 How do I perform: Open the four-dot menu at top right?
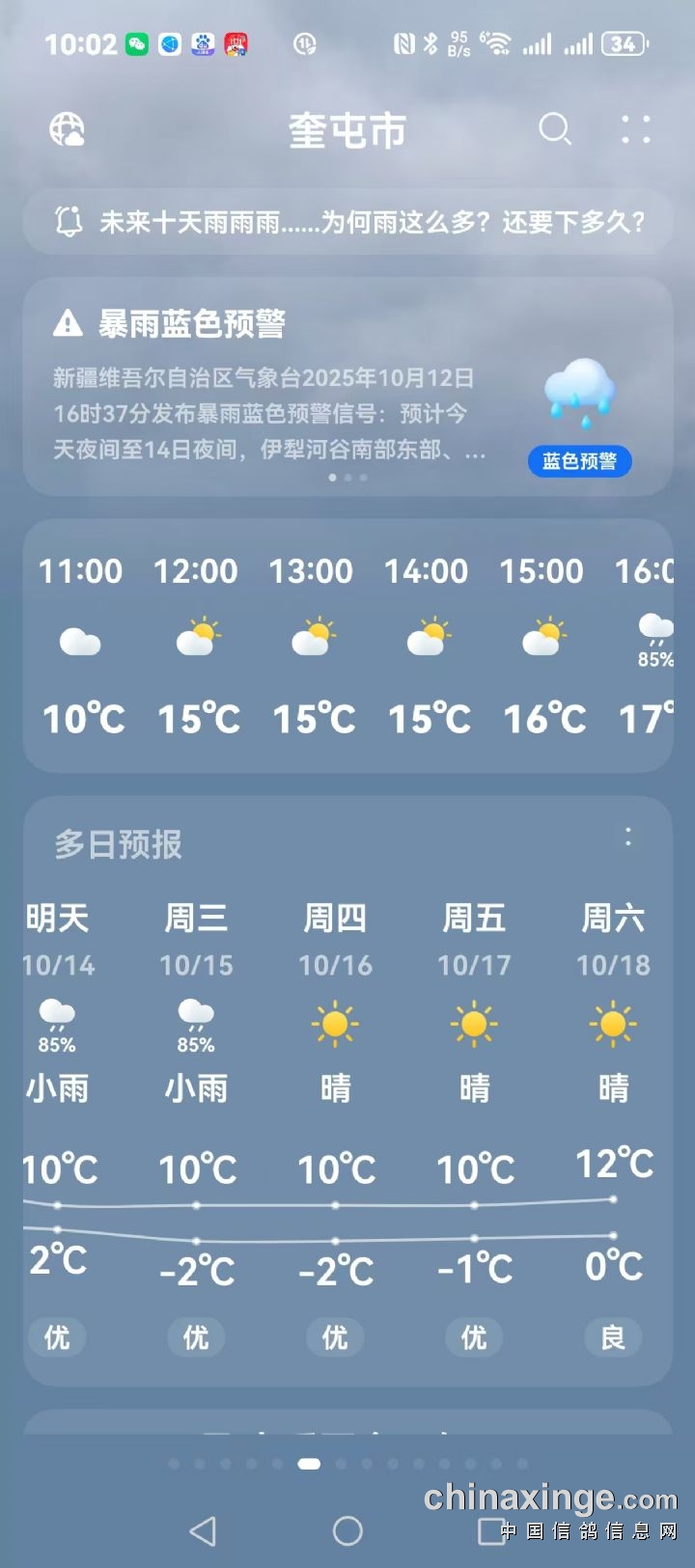635,129
